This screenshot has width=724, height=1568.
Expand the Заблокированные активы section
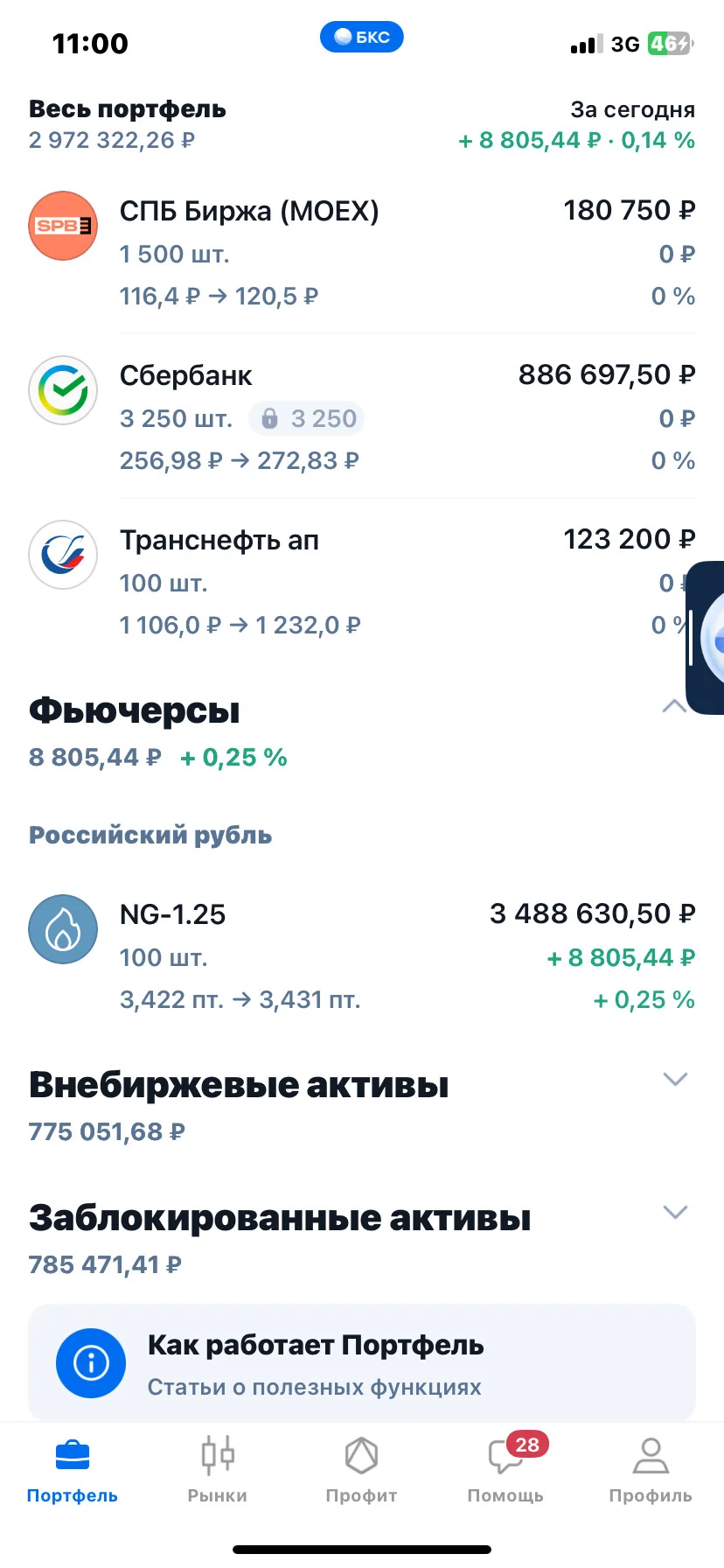click(674, 1212)
